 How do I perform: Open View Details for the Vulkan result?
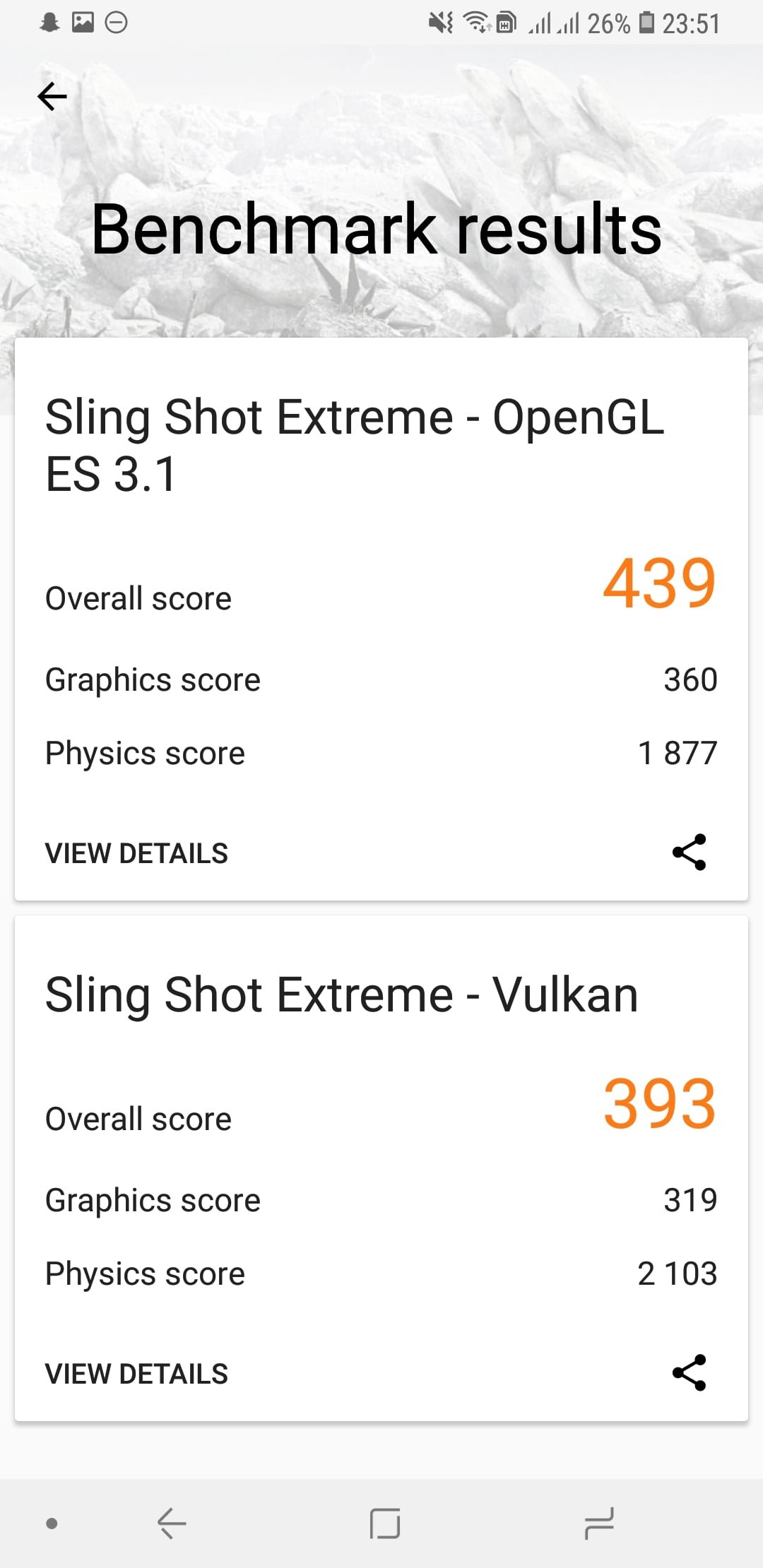coord(136,1374)
